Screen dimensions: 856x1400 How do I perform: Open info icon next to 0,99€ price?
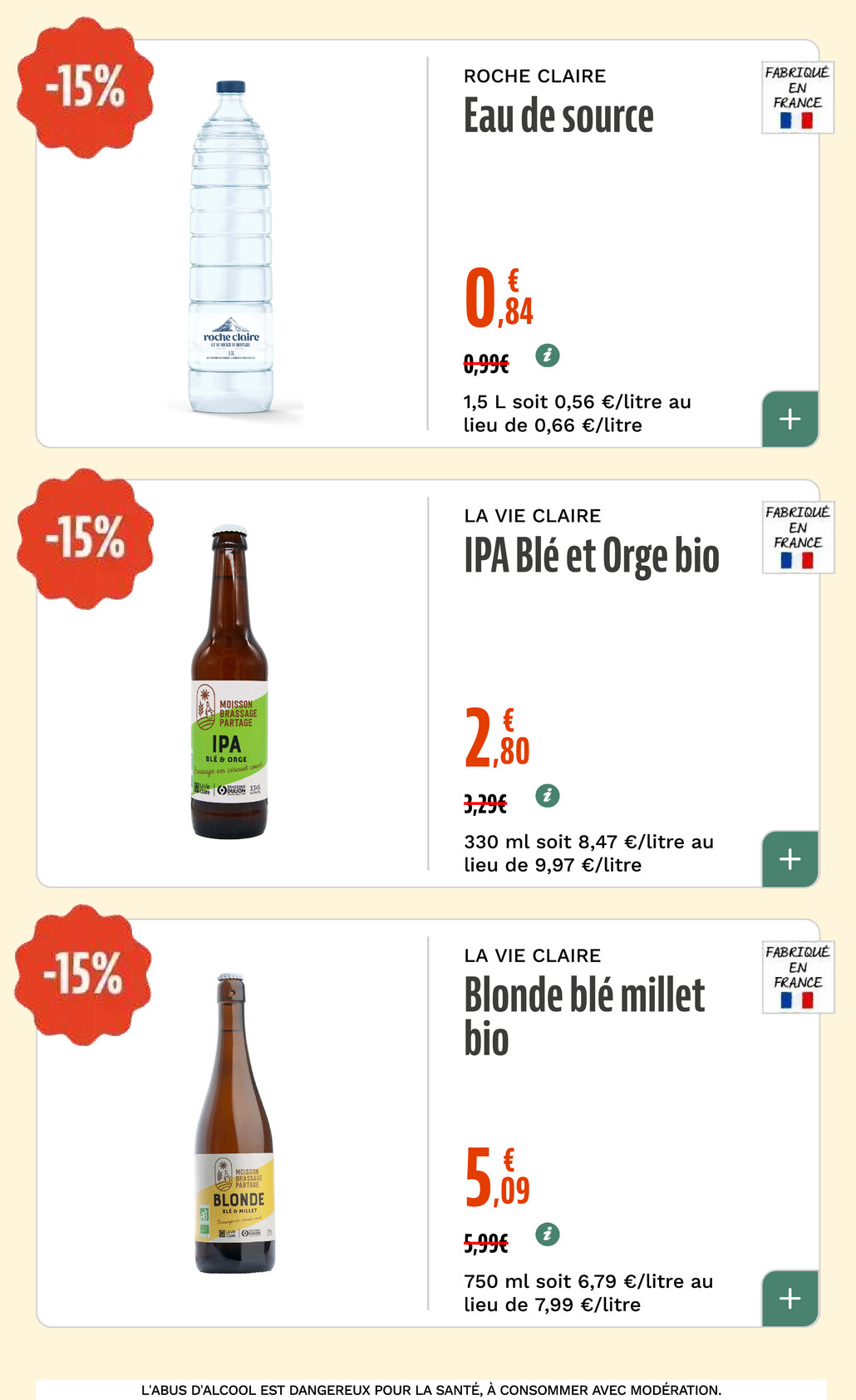coord(547,356)
